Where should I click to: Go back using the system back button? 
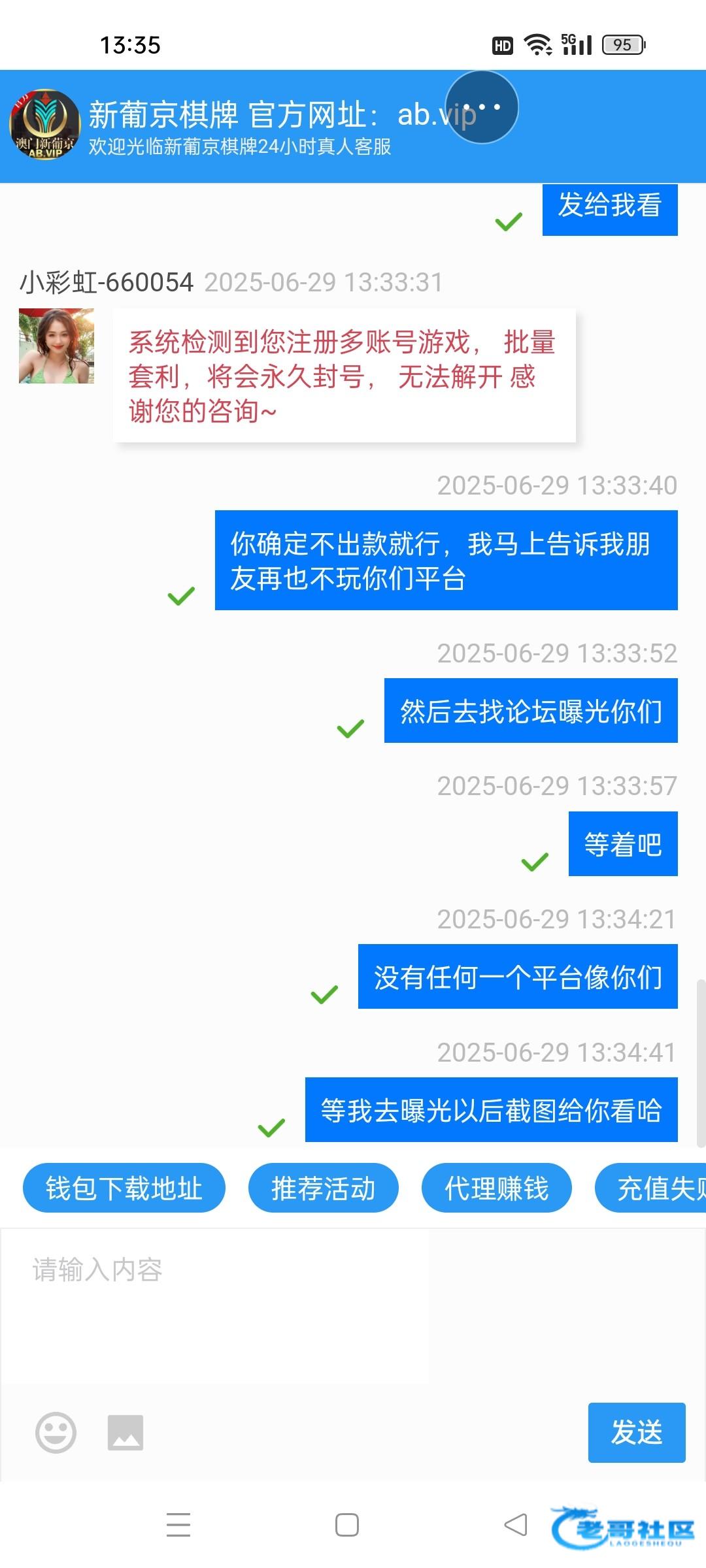[x=516, y=1525]
